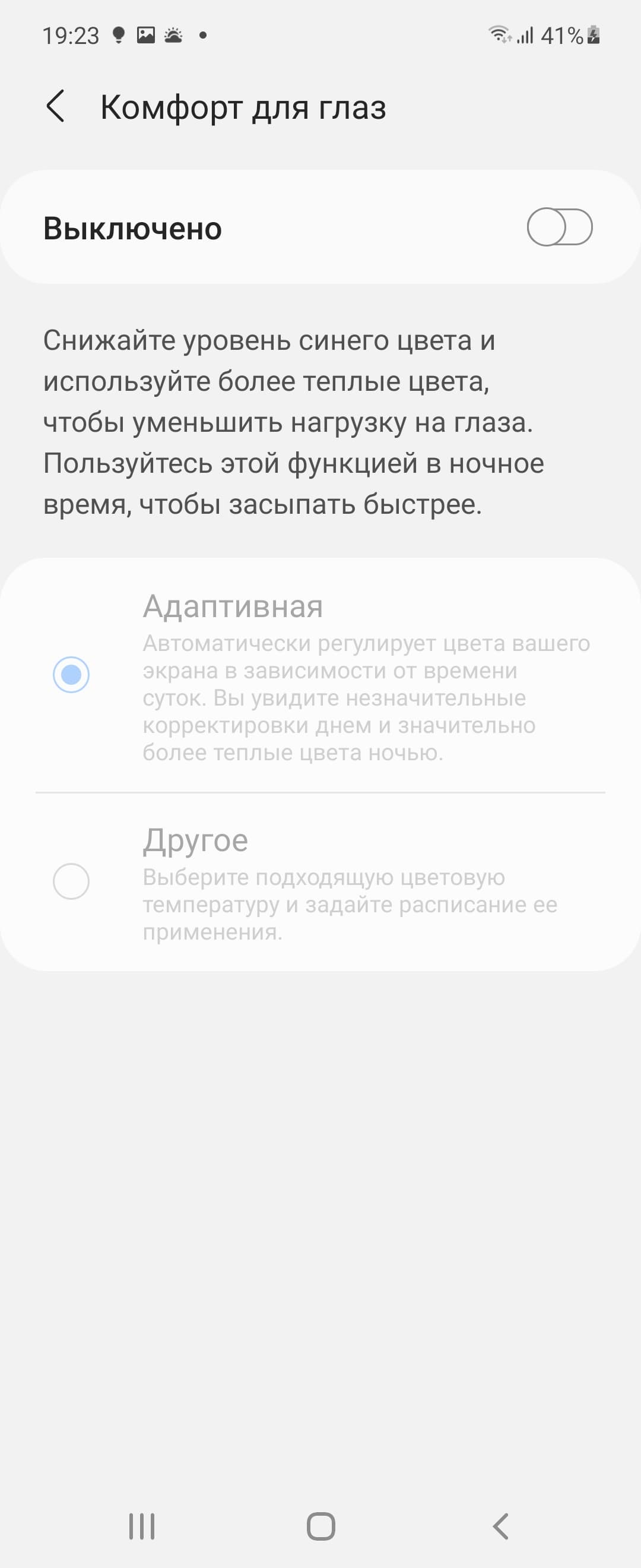Go back from Комфорт для глаз screen
The width and height of the screenshot is (641, 1568).
(x=55, y=106)
